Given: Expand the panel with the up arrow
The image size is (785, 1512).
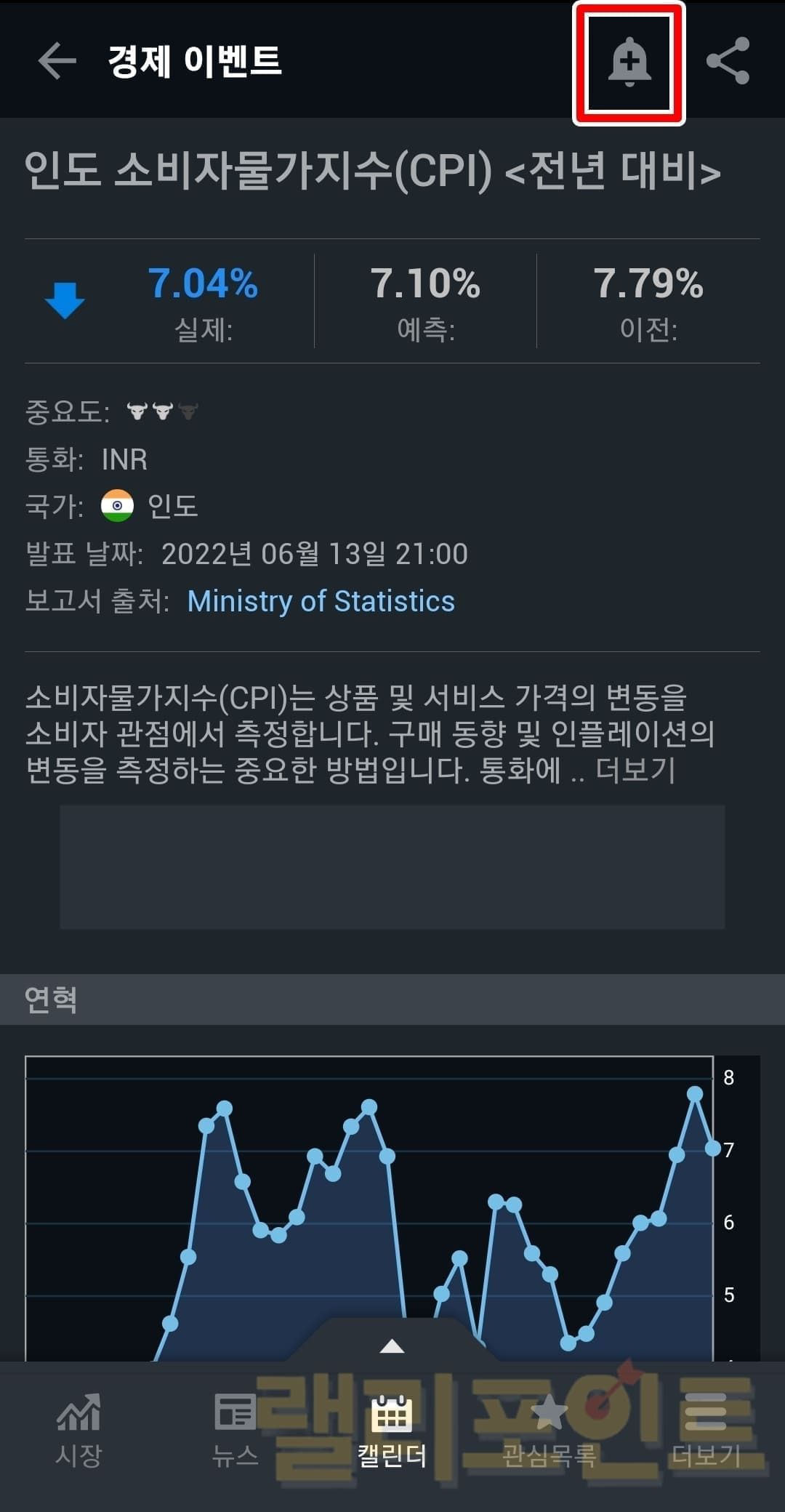Looking at the screenshot, I should pyautogui.click(x=392, y=1346).
